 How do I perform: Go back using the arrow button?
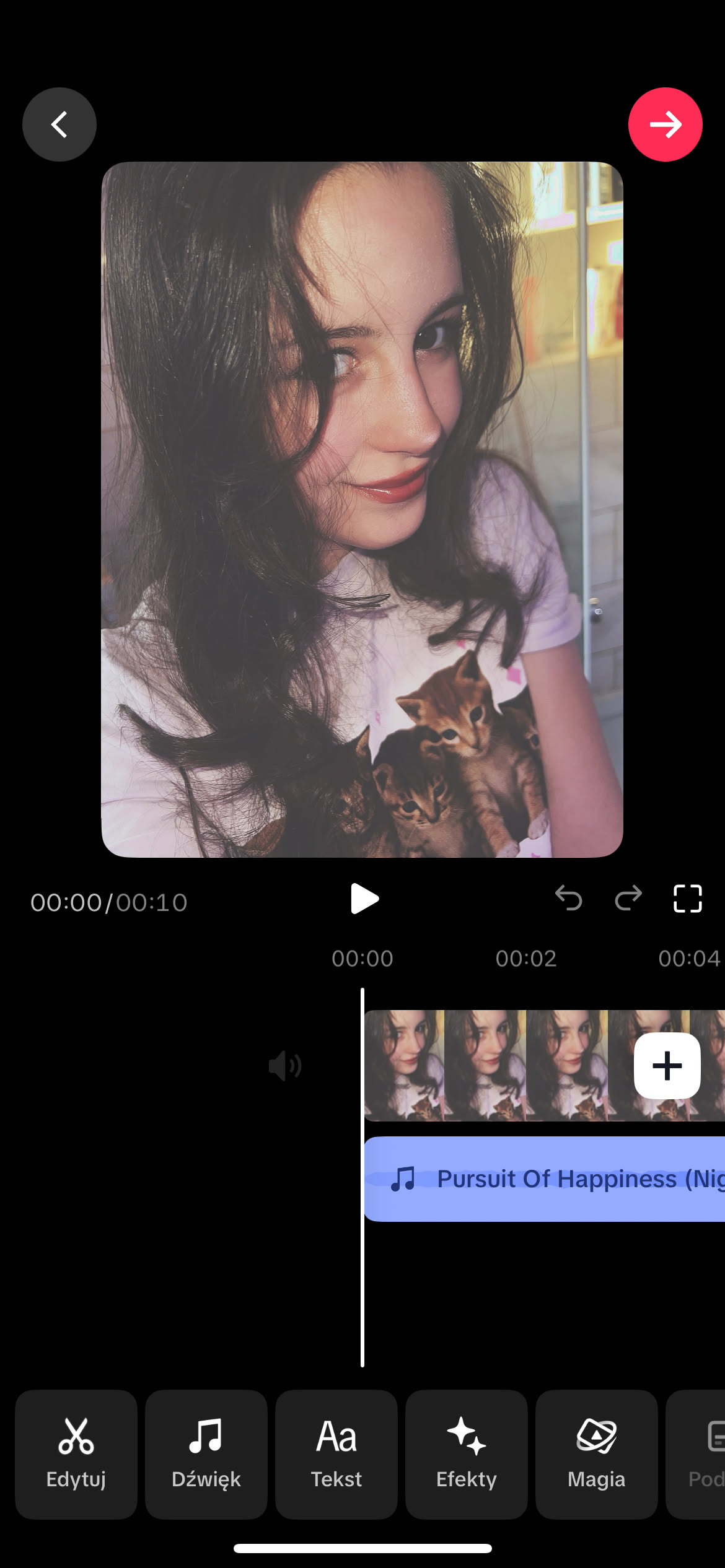tap(59, 124)
